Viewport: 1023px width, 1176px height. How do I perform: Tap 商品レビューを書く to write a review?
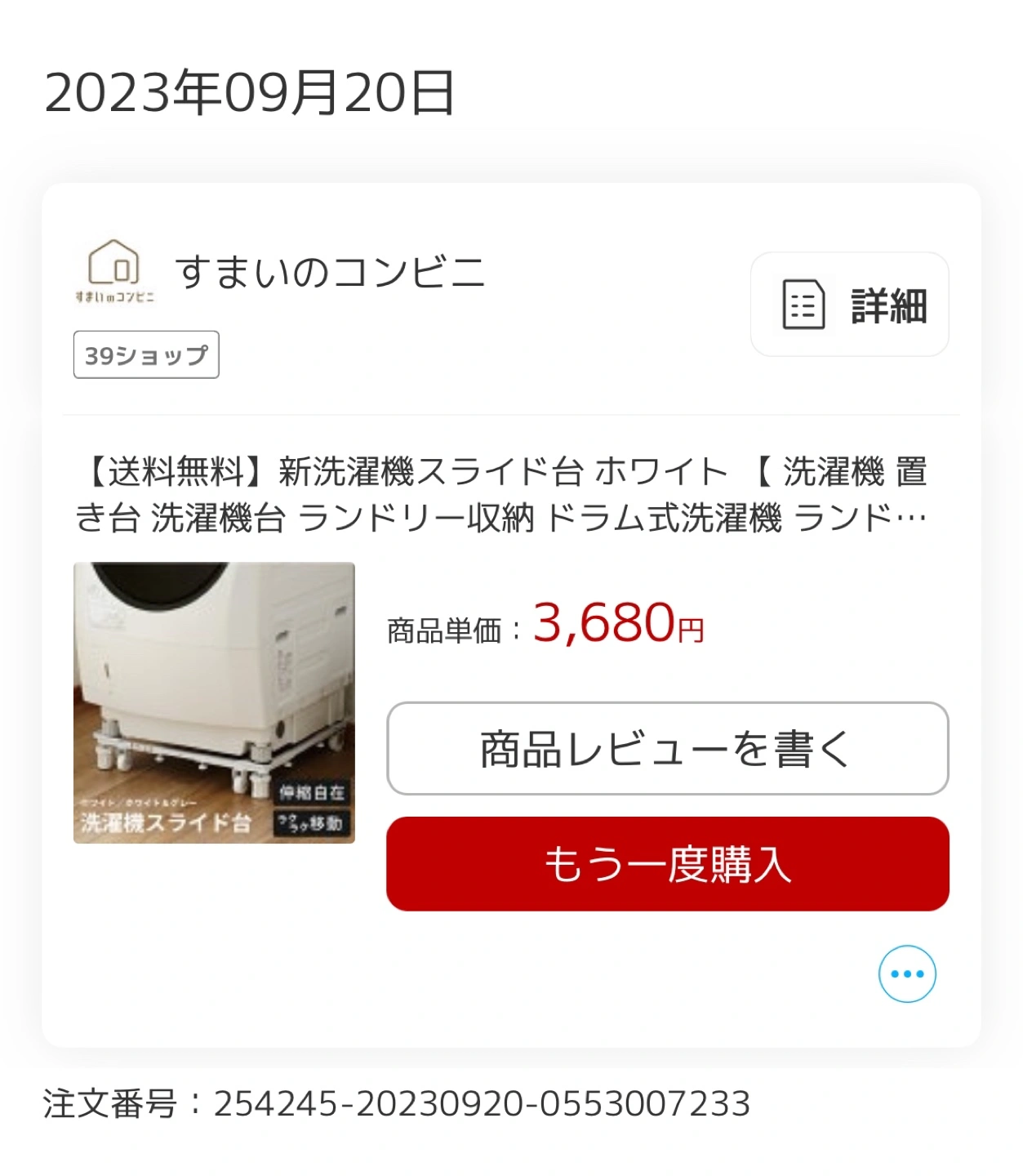pyautogui.click(x=667, y=748)
